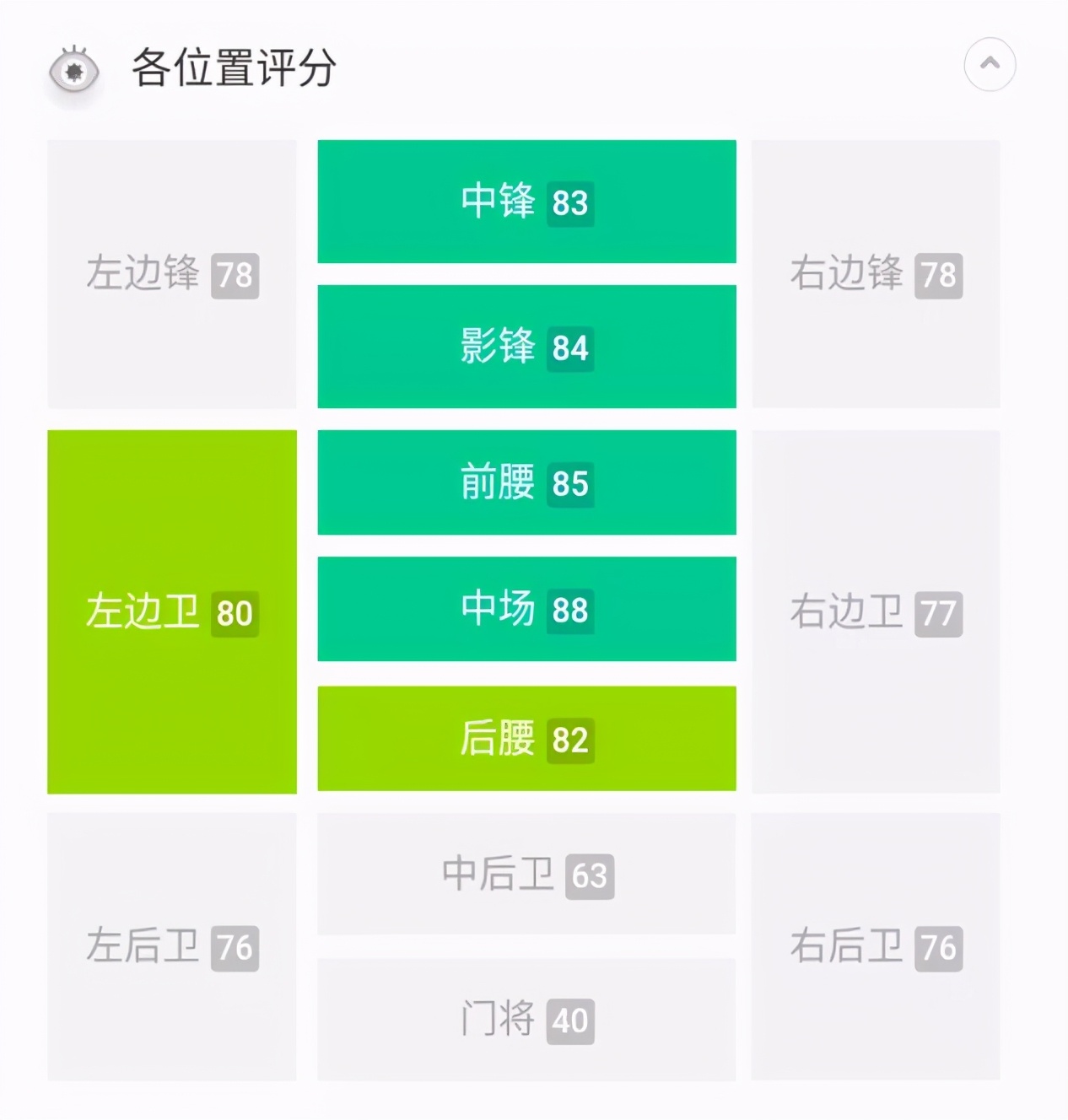
Task: Select the 中锋 83 position tile
Action: click(x=526, y=202)
